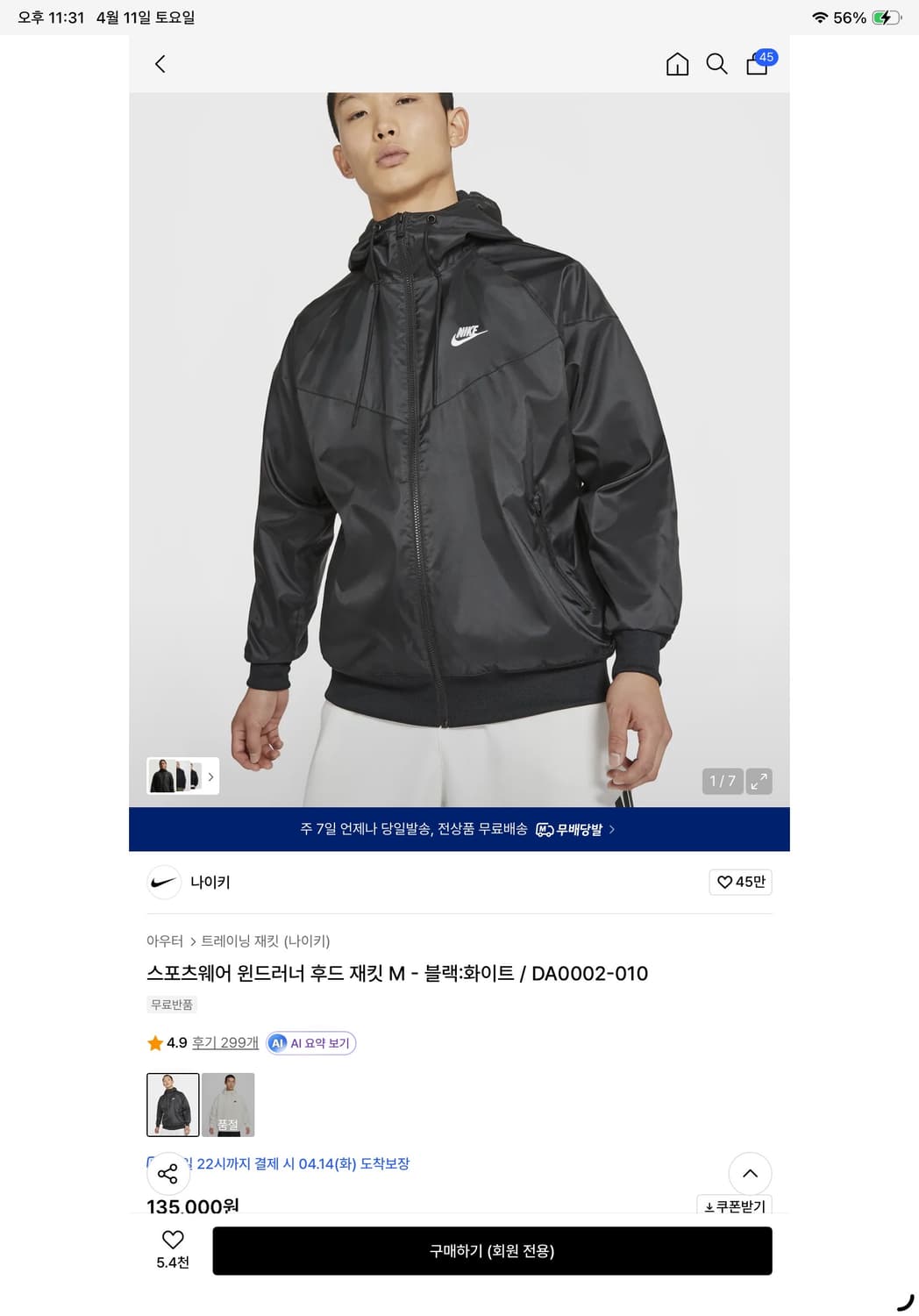Navigate back with the arrow icon
919x1316 pixels.
pos(160,64)
